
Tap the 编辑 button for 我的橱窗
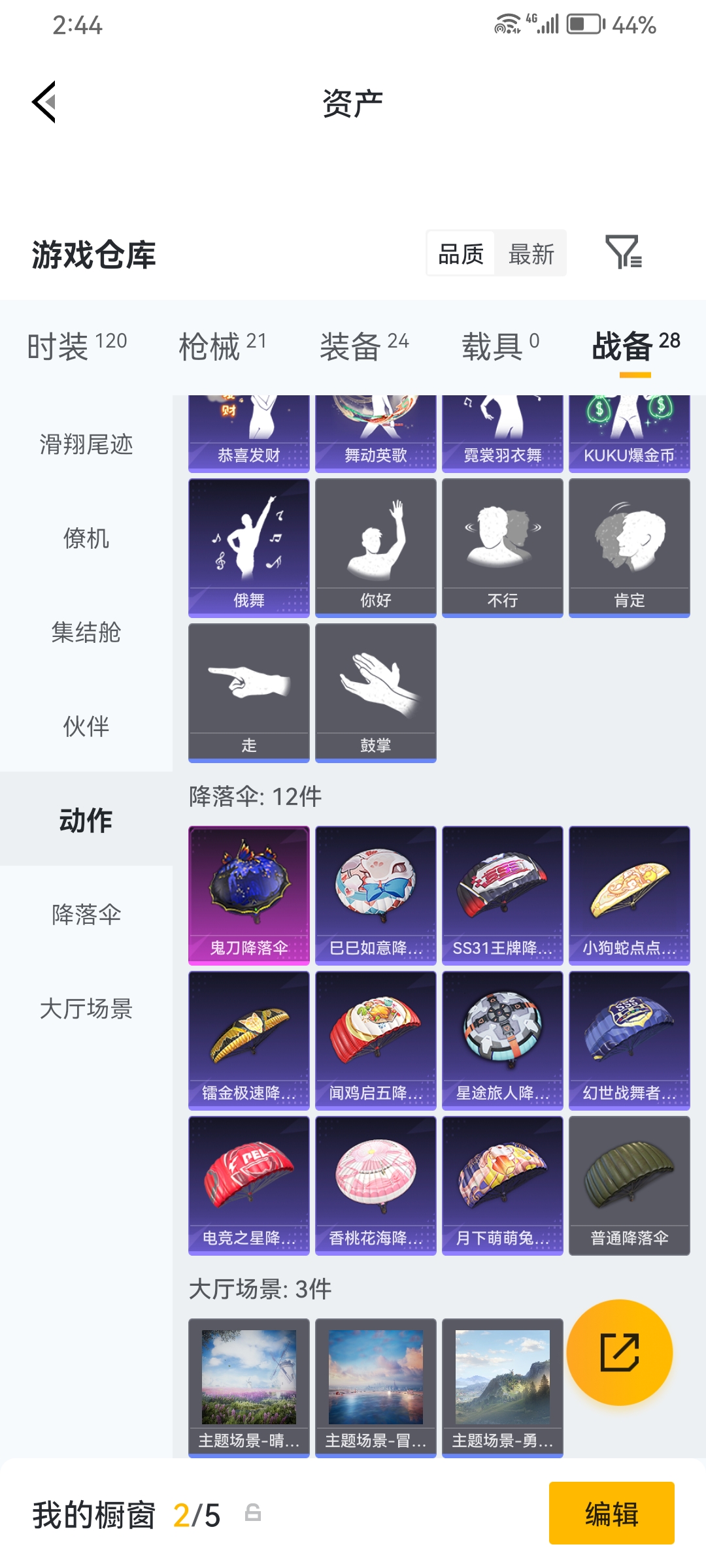[x=611, y=1513]
